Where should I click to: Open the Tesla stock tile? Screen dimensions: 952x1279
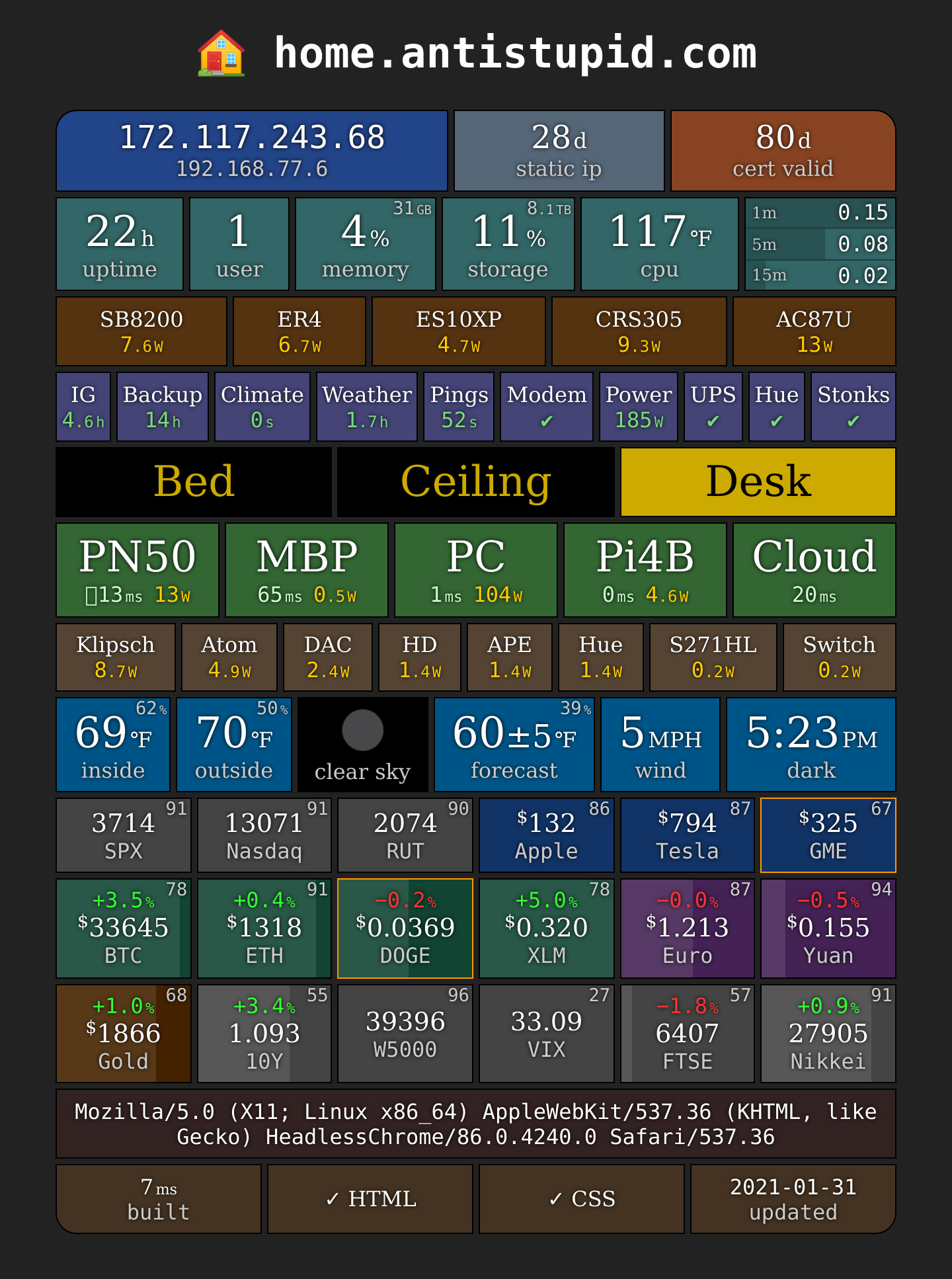688,835
